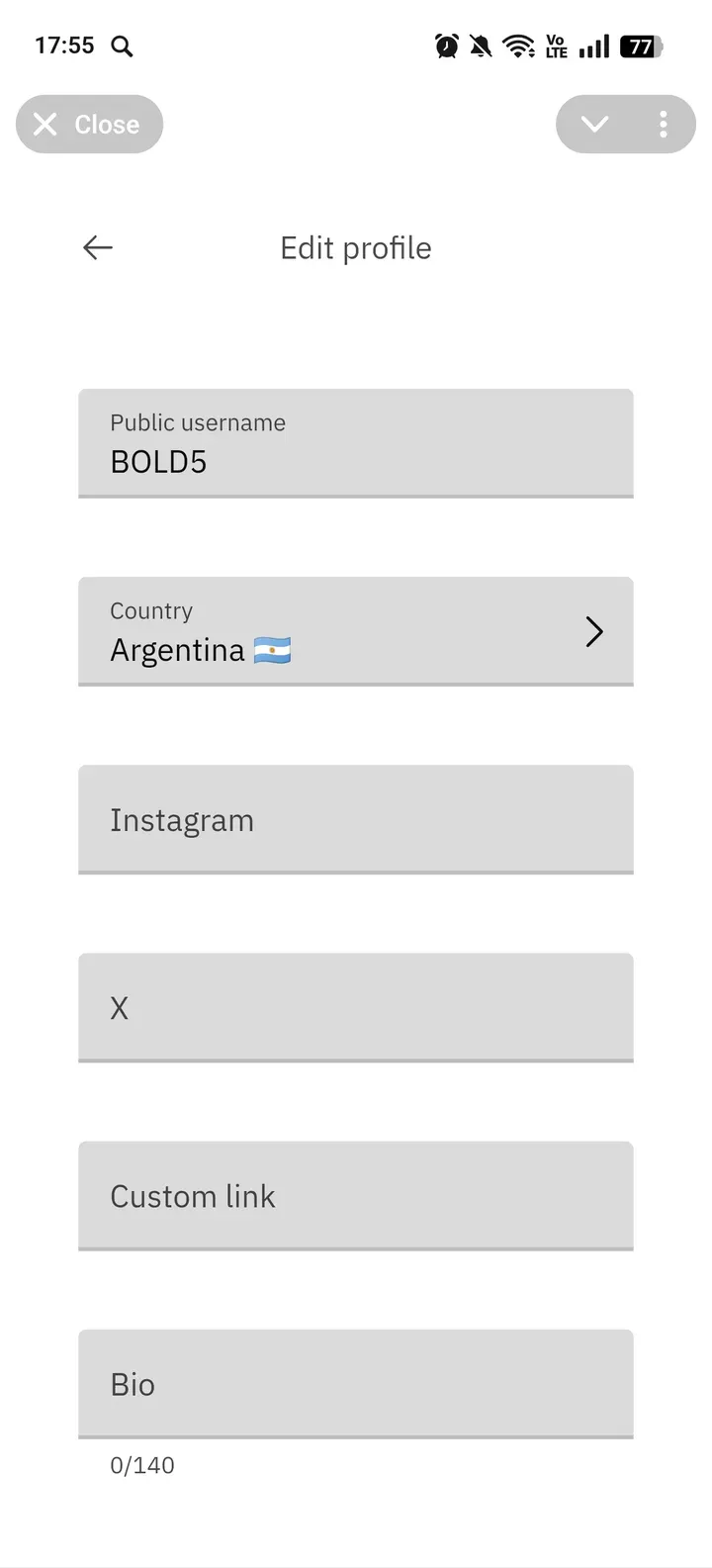The image size is (712, 1568).
Task: Tap the VoLTE indicator icon
Action: click(x=556, y=46)
